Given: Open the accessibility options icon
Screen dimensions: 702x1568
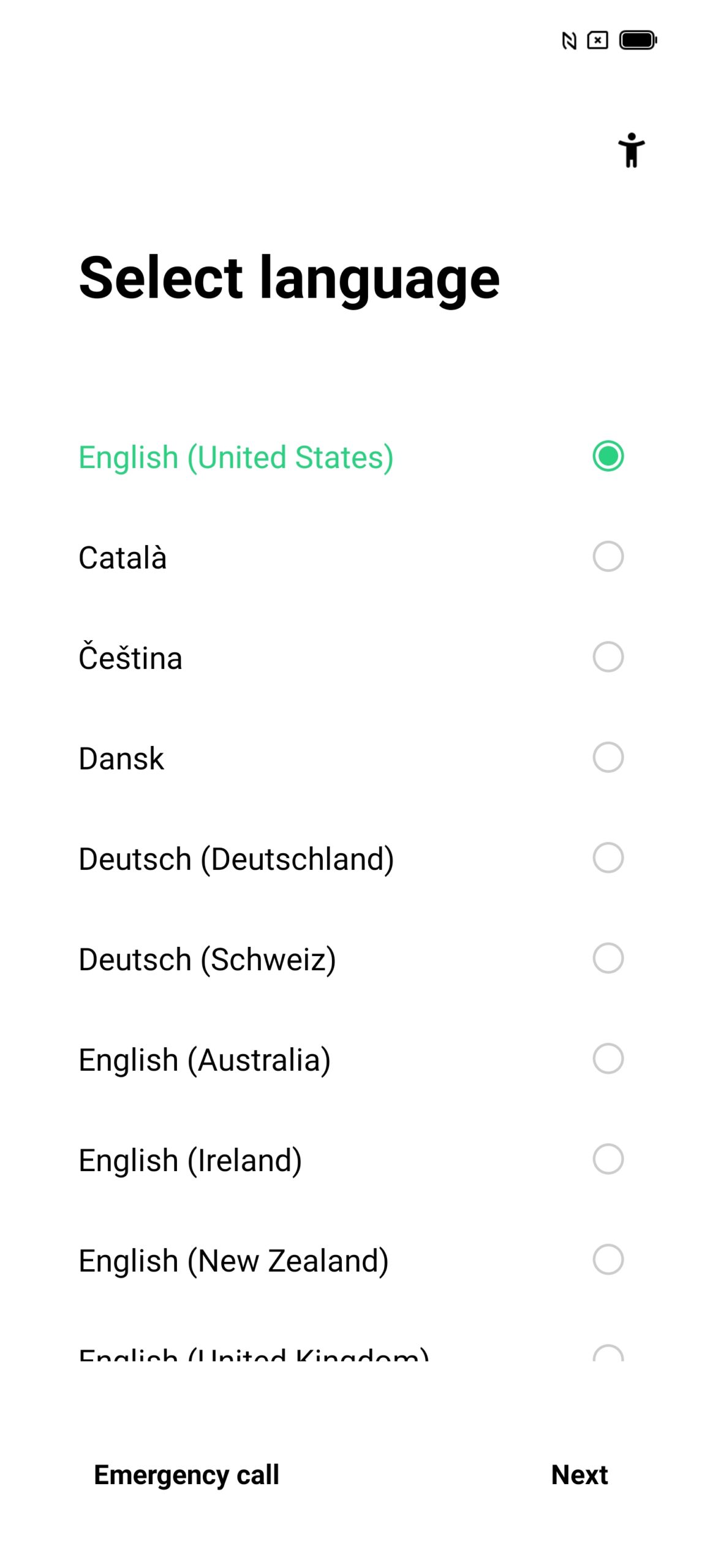Looking at the screenshot, I should click(631, 149).
